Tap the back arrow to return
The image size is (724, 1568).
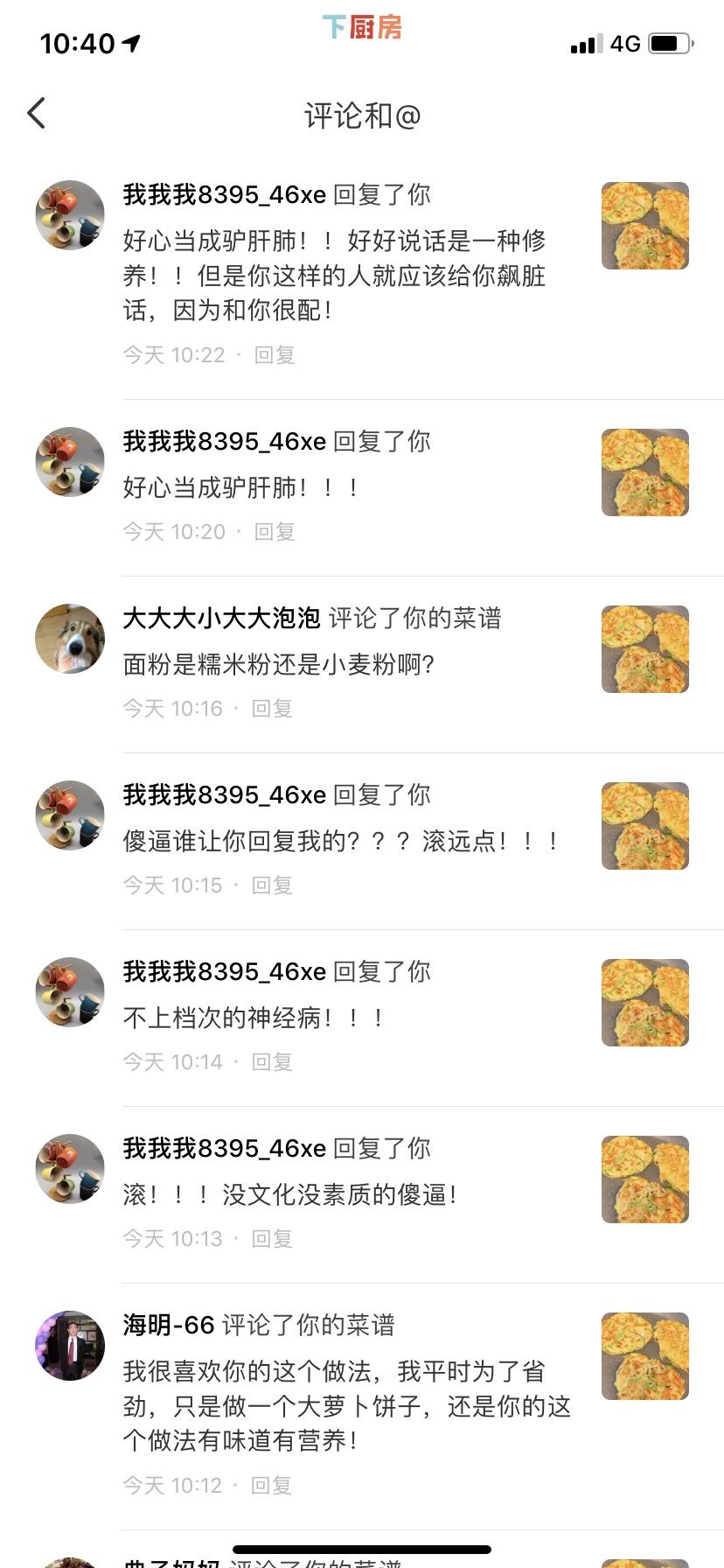pyautogui.click(x=36, y=113)
